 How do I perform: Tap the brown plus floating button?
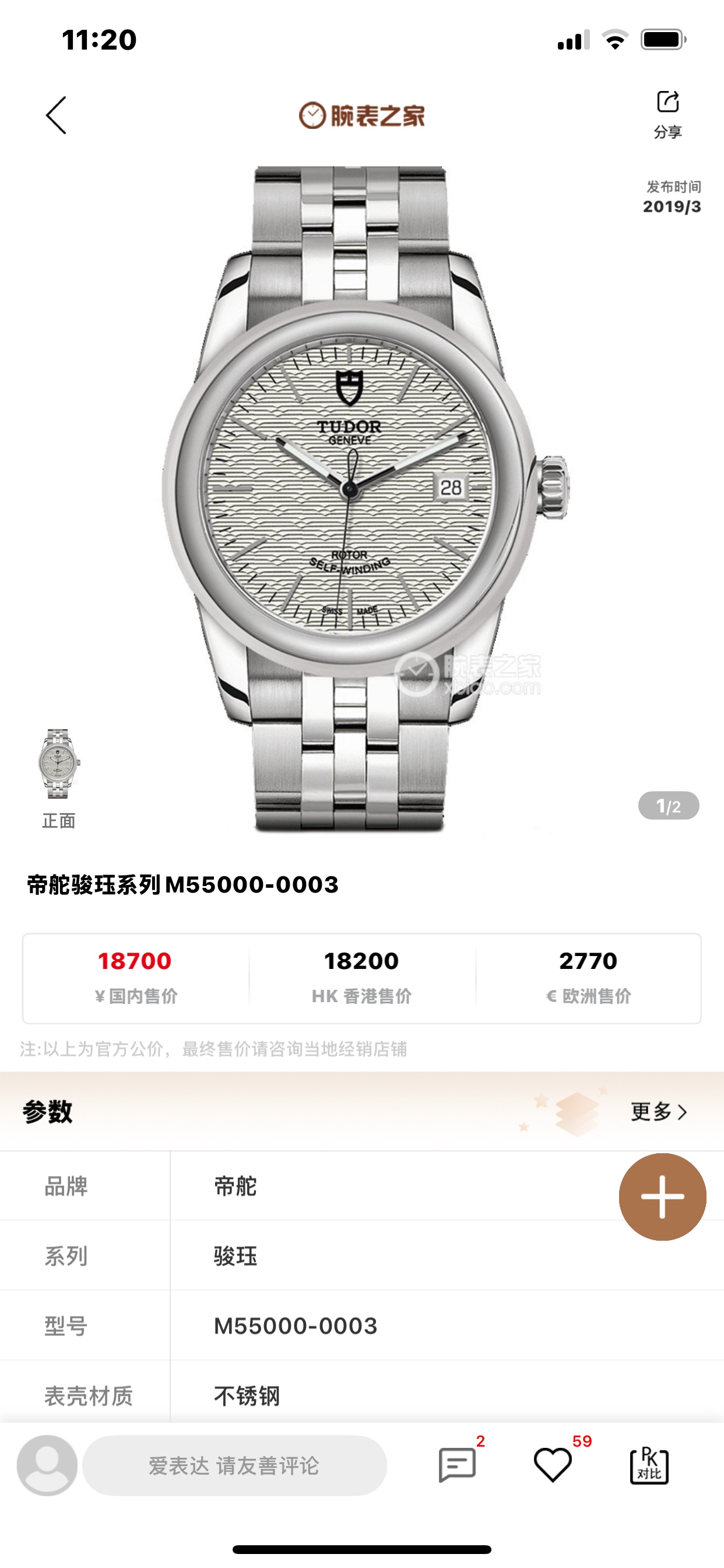(x=662, y=1196)
